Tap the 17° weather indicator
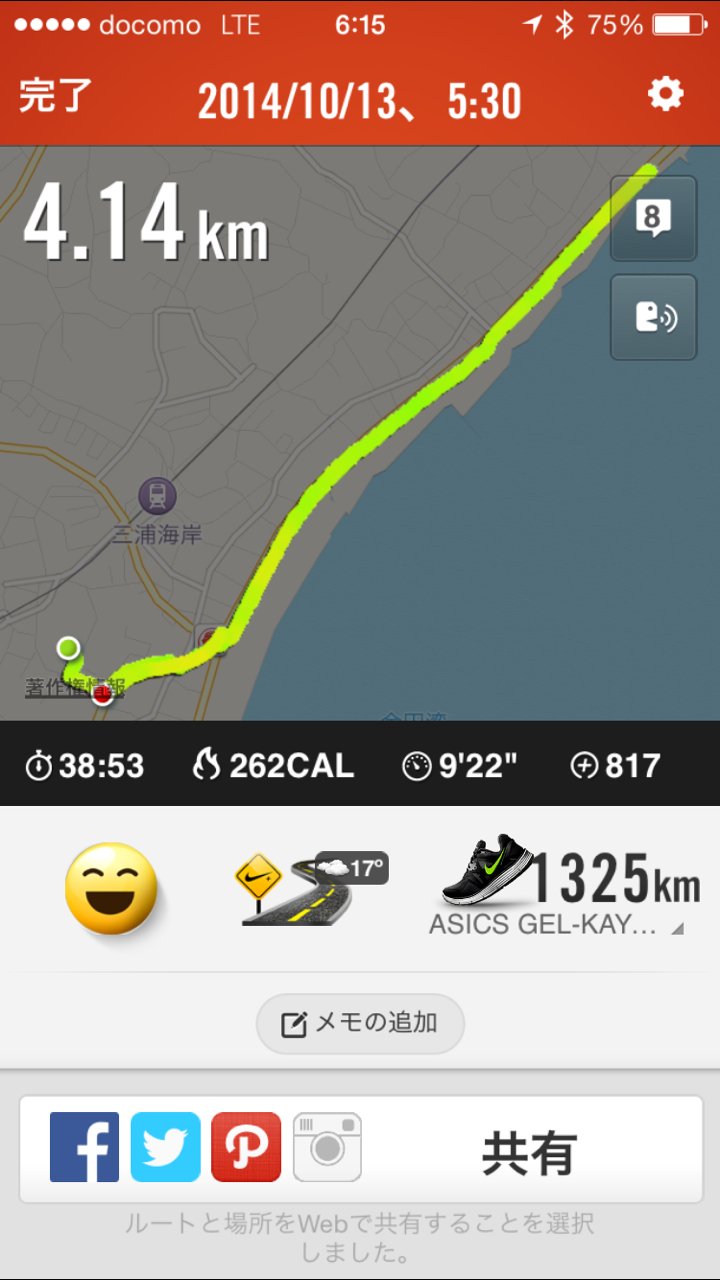Screen dimensions: 720x1280 point(352,868)
